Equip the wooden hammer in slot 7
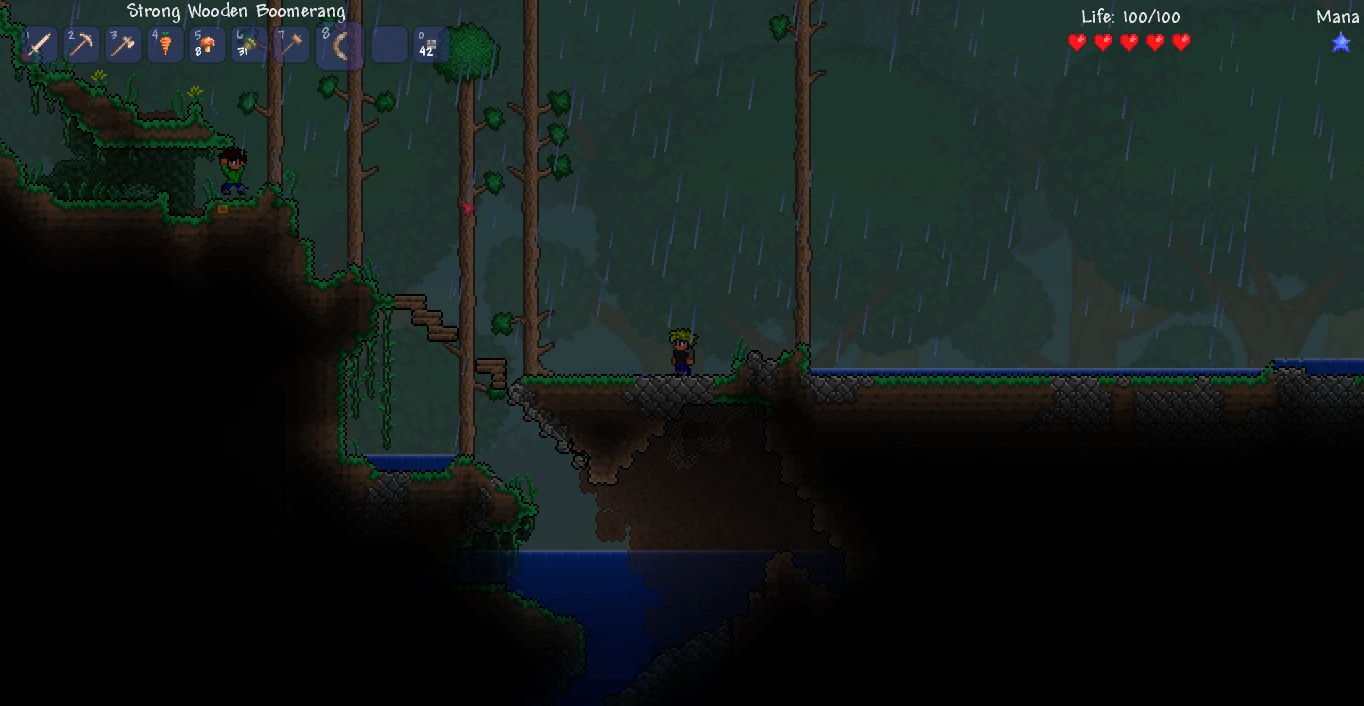 (291, 45)
